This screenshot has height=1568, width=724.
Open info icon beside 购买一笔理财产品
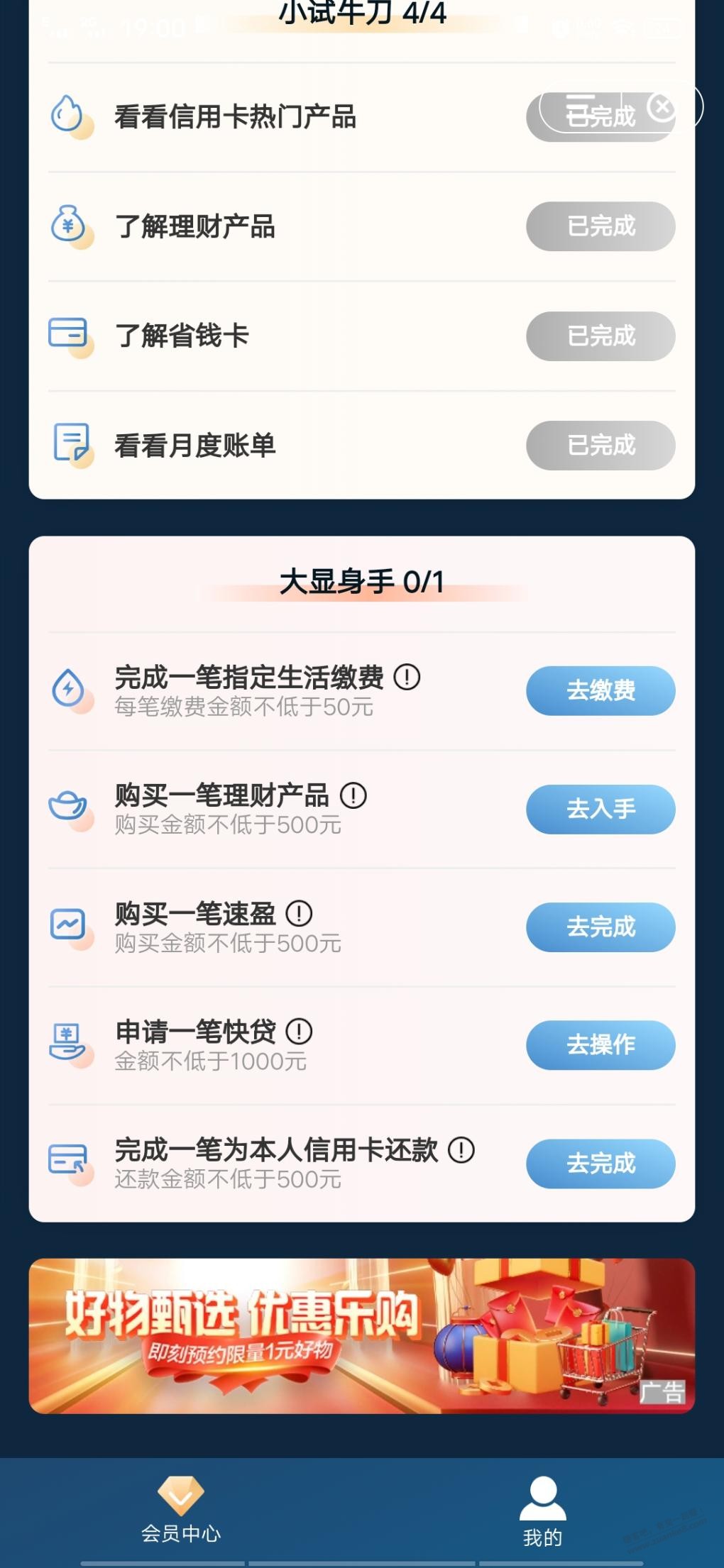coord(353,795)
